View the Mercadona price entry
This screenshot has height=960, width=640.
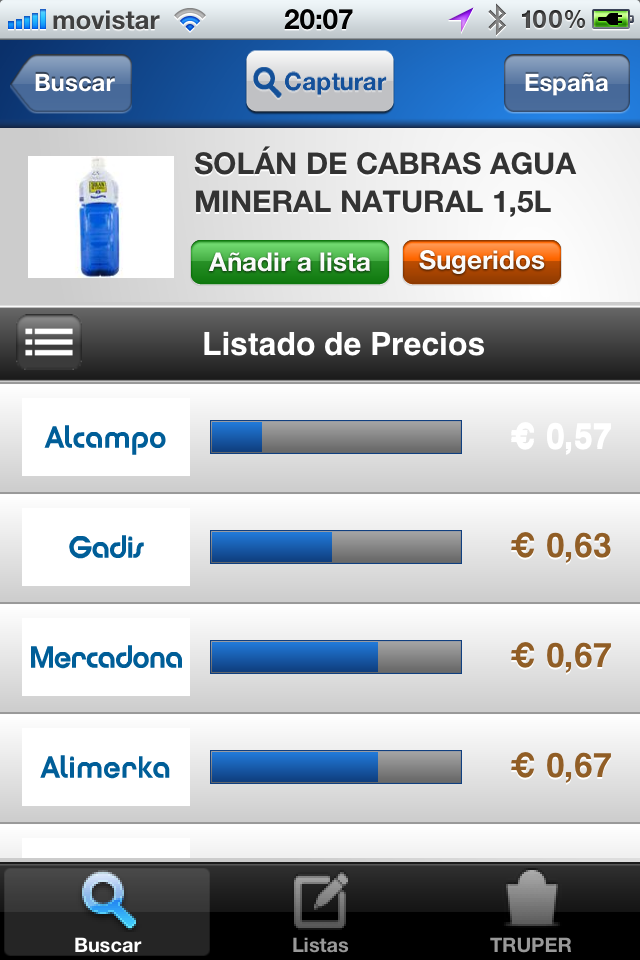(320, 657)
